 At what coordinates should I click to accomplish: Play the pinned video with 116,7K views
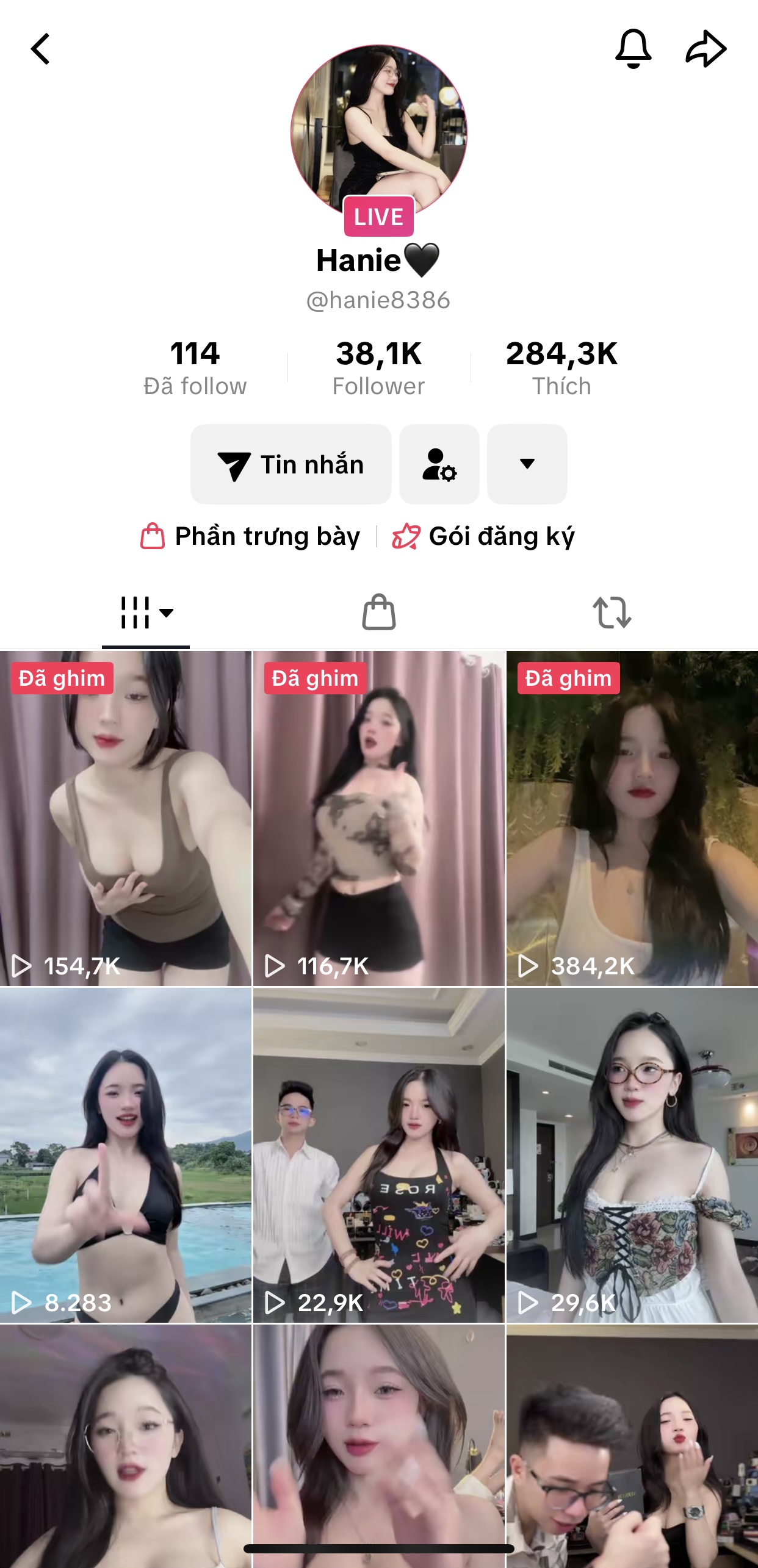(379, 818)
